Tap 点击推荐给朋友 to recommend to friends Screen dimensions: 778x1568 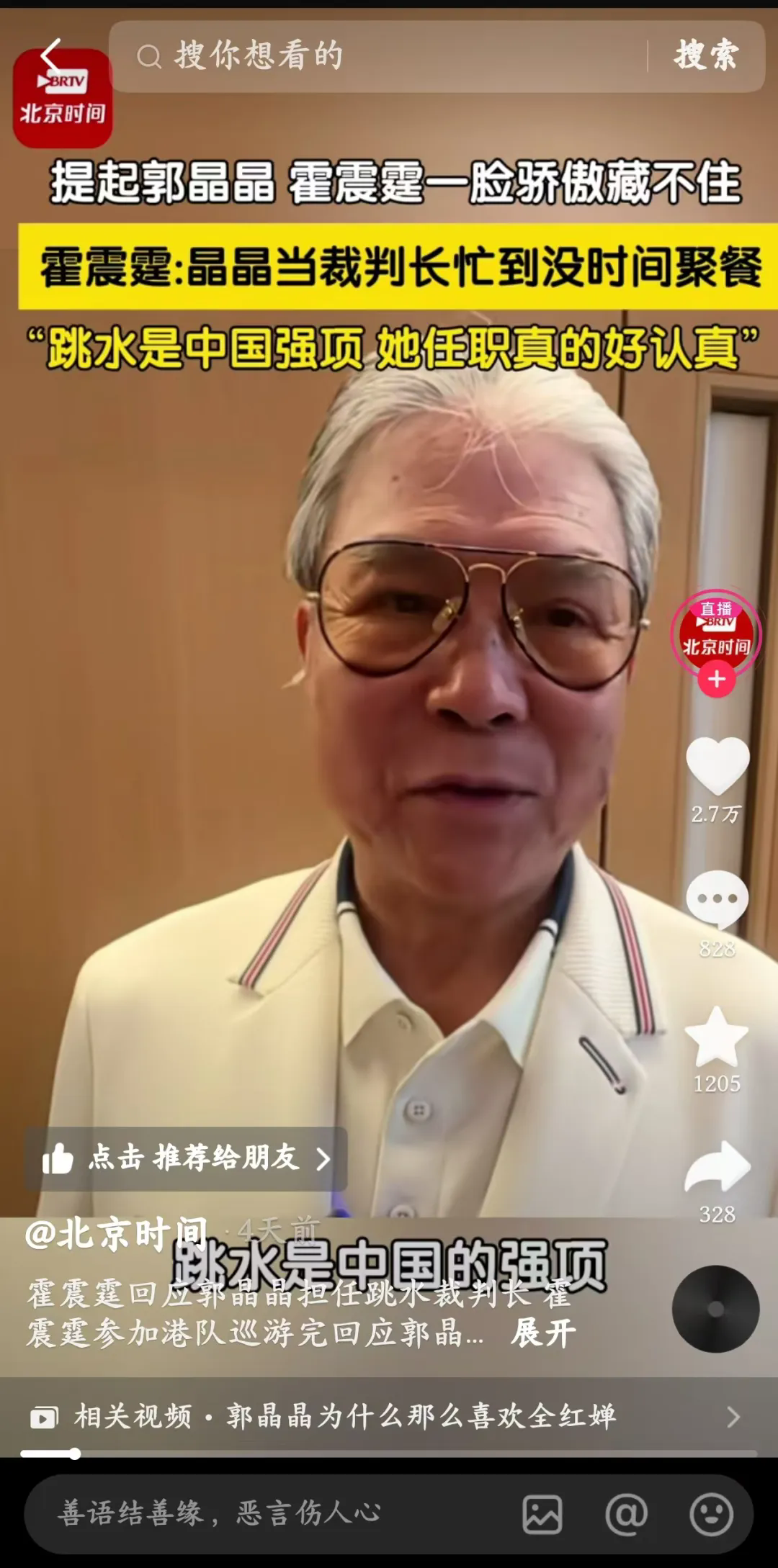click(186, 1158)
